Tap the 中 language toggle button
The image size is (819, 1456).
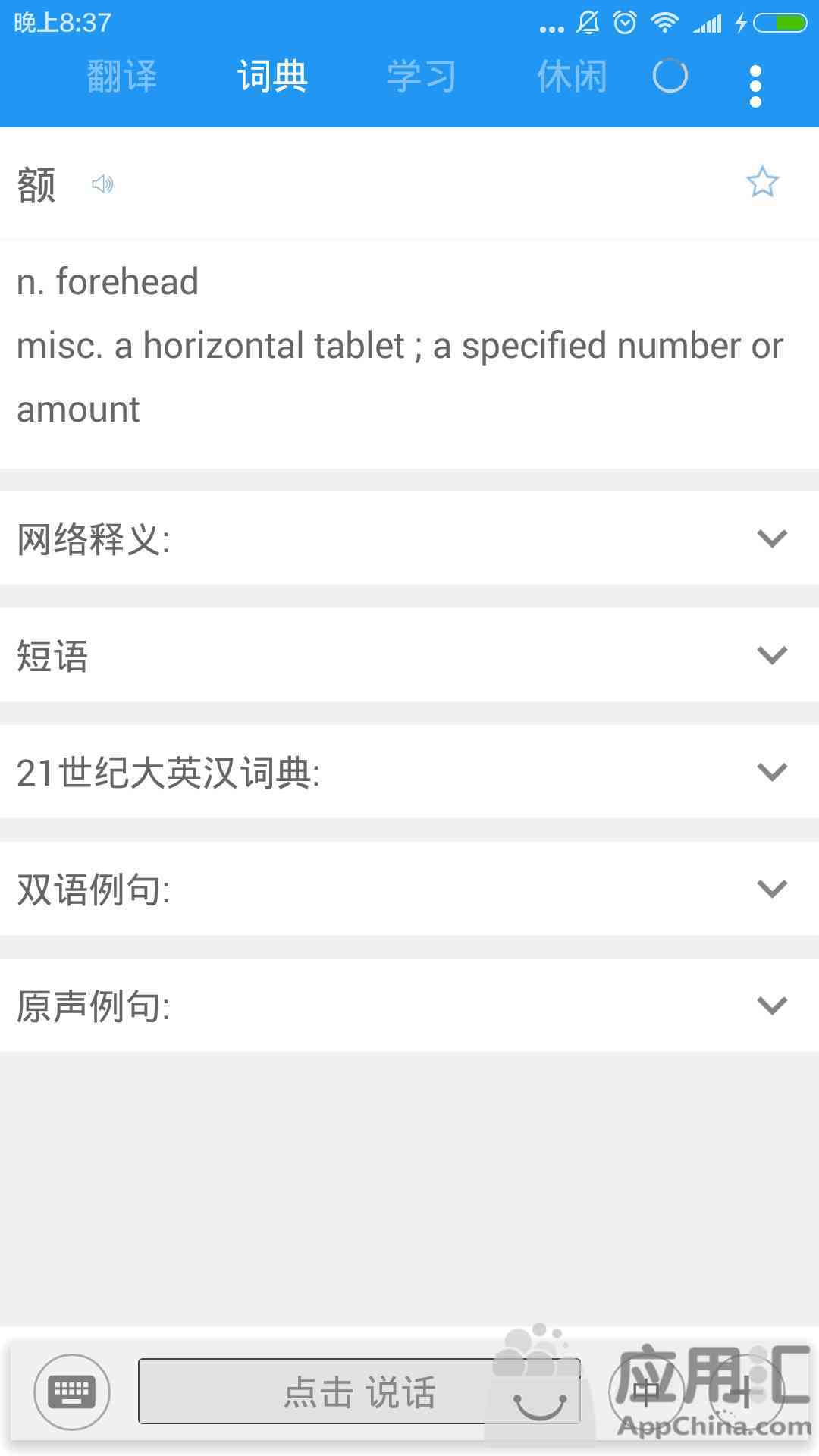646,1392
